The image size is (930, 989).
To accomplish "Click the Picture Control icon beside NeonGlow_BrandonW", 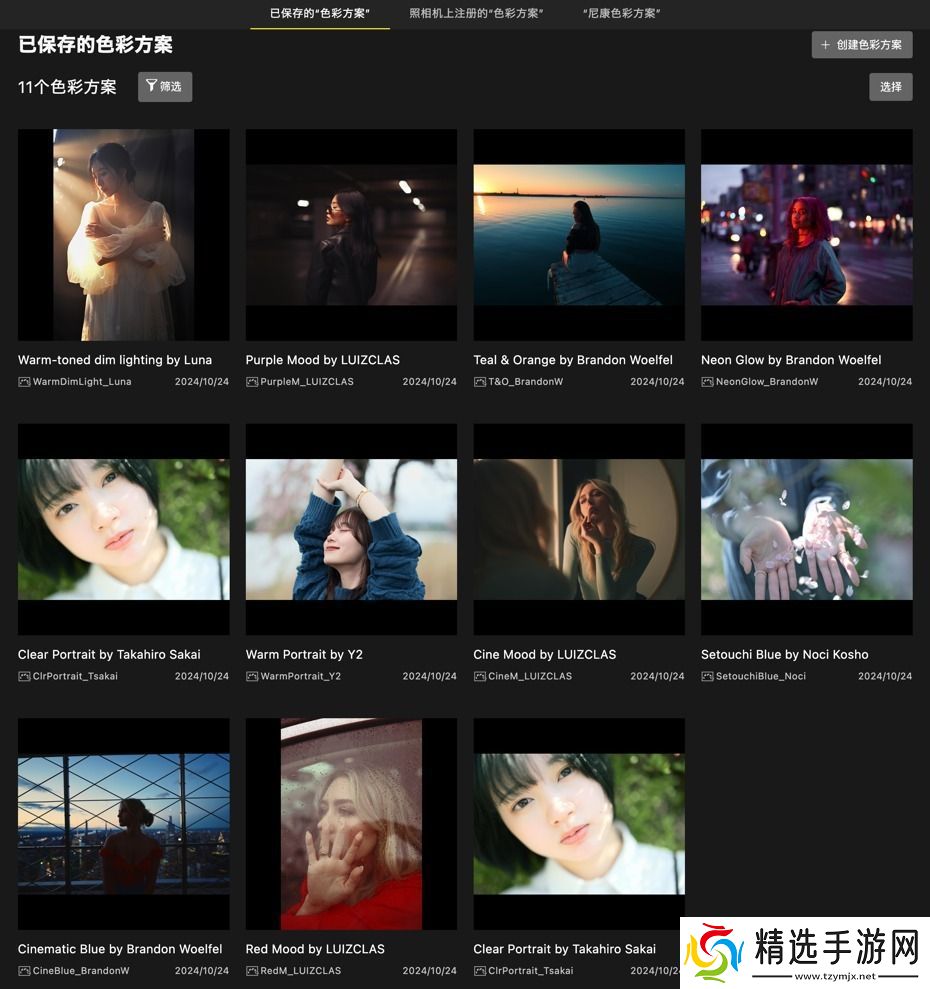I will click(x=708, y=381).
